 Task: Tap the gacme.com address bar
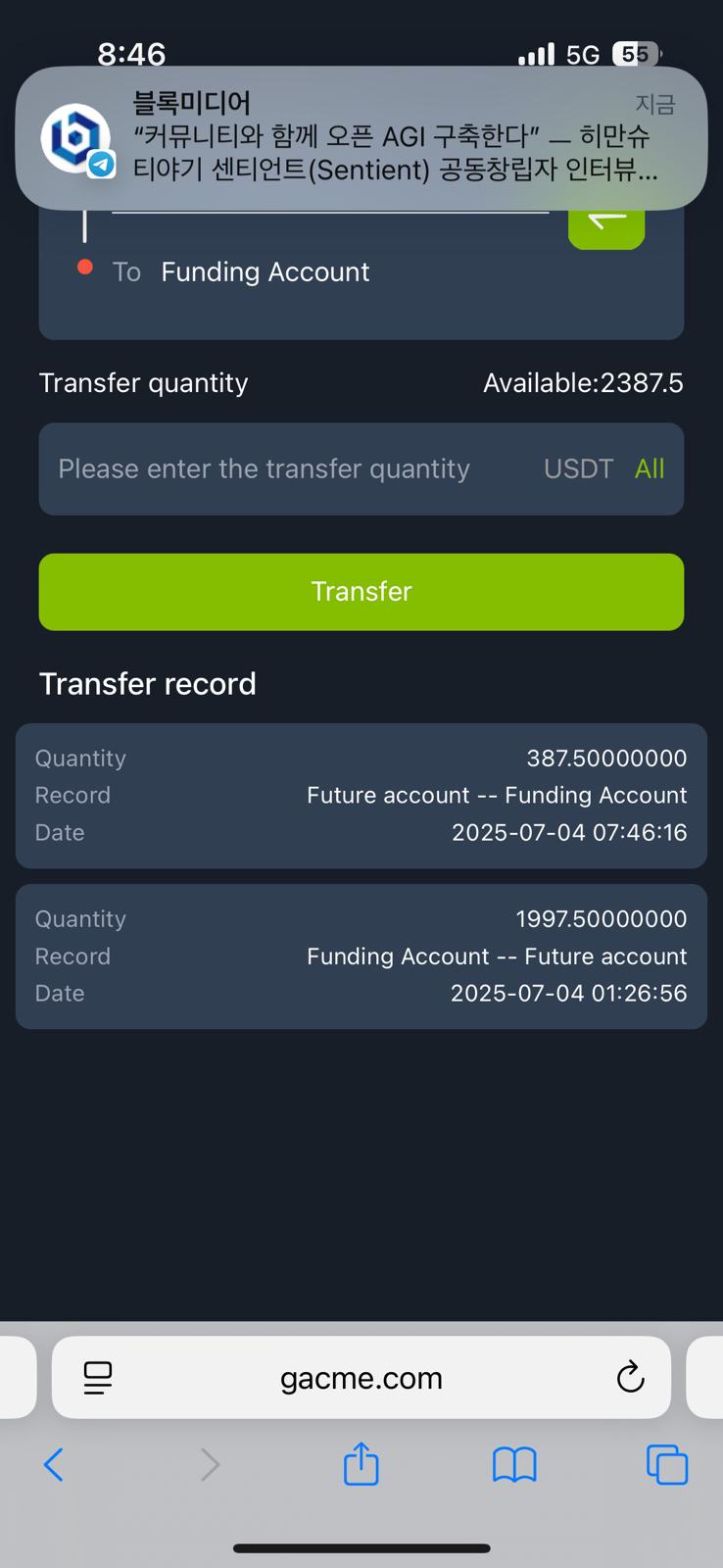coord(361,1378)
